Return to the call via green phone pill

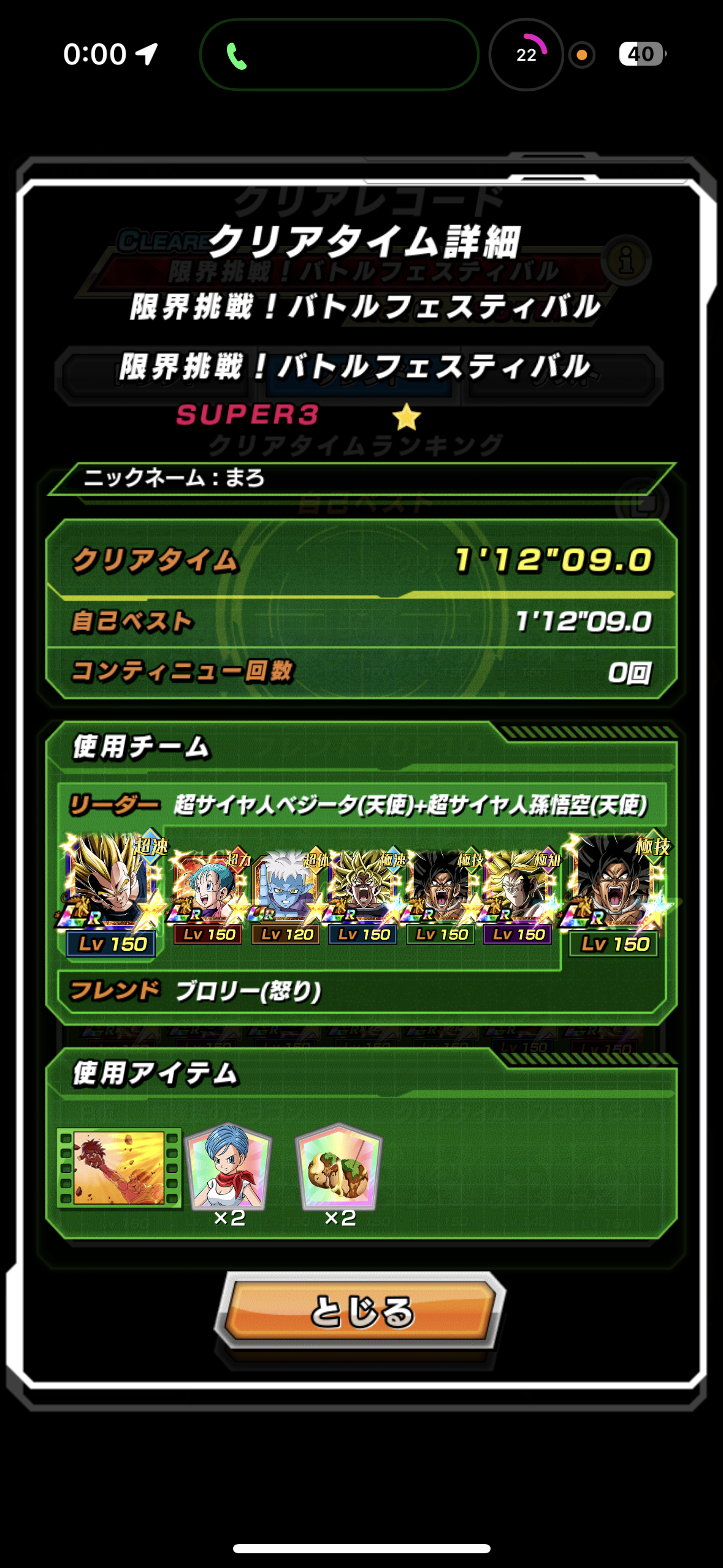[x=339, y=55]
